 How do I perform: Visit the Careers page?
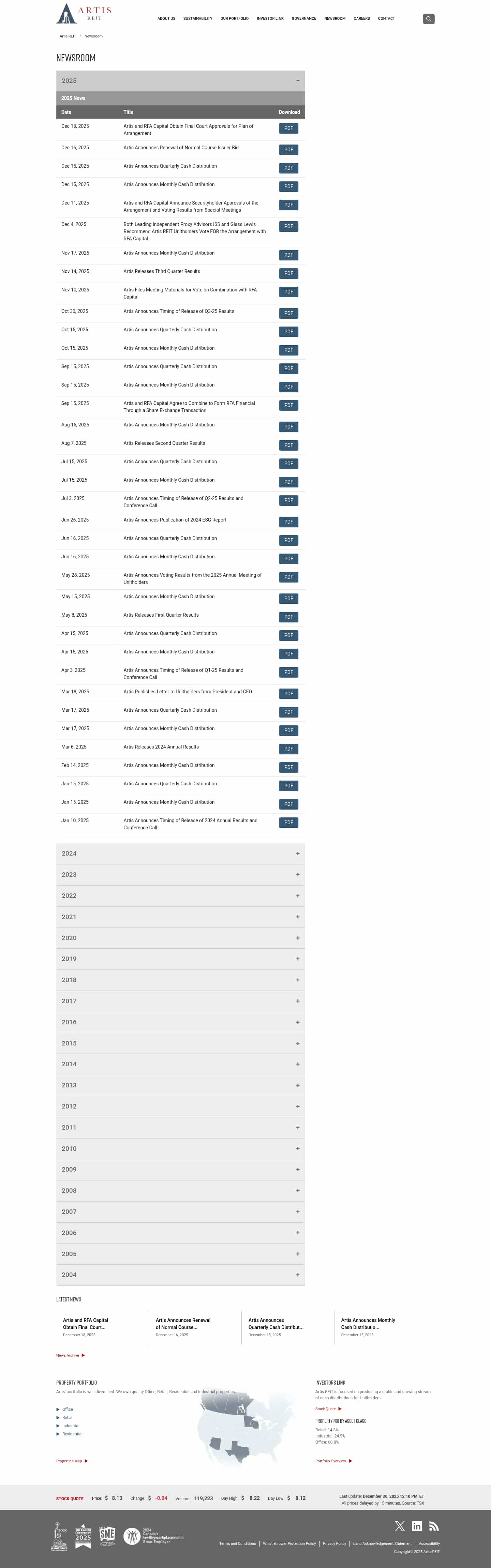361,19
